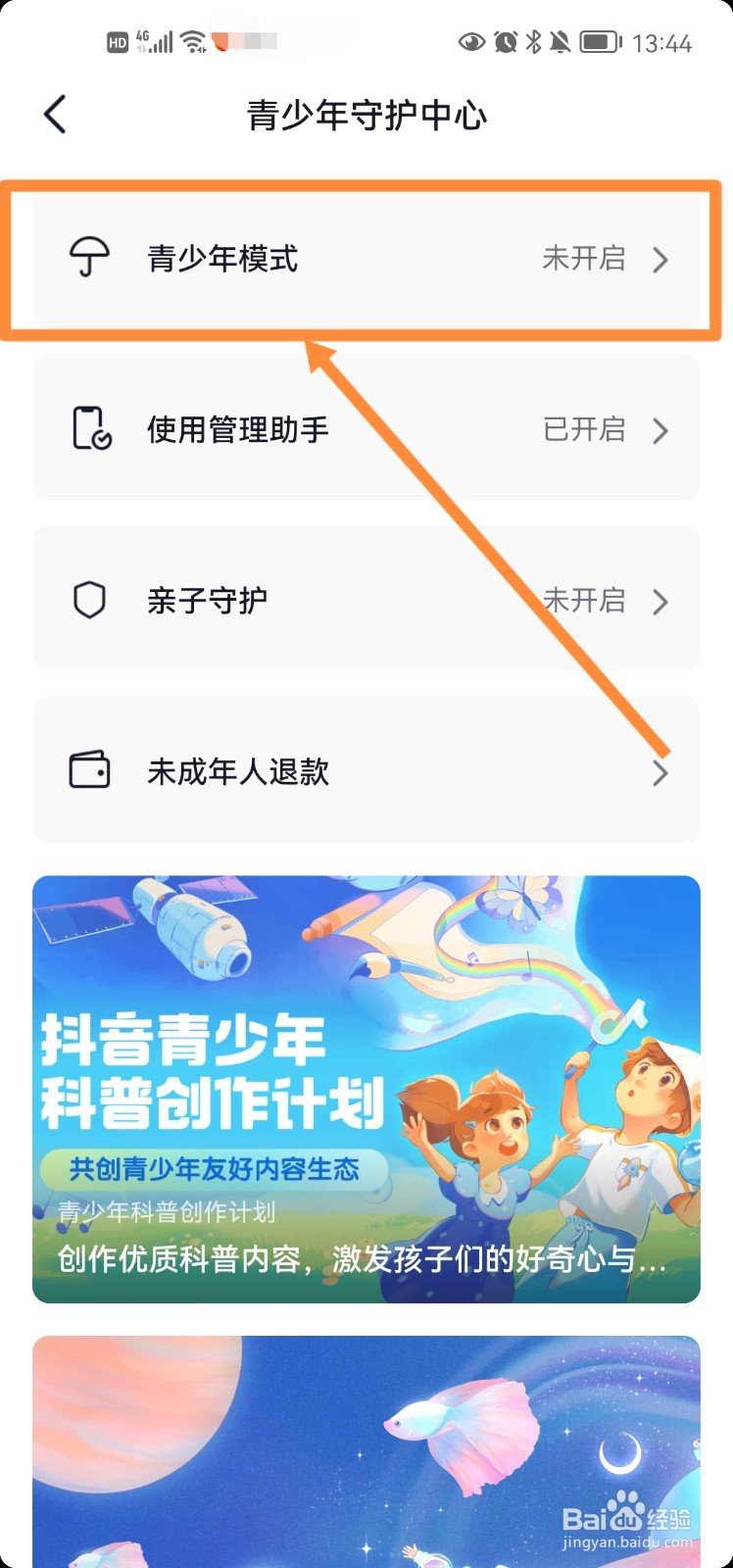Enable 亲子守护 parental protection
Screen dimensions: 733x1568
pyautogui.click(x=366, y=601)
